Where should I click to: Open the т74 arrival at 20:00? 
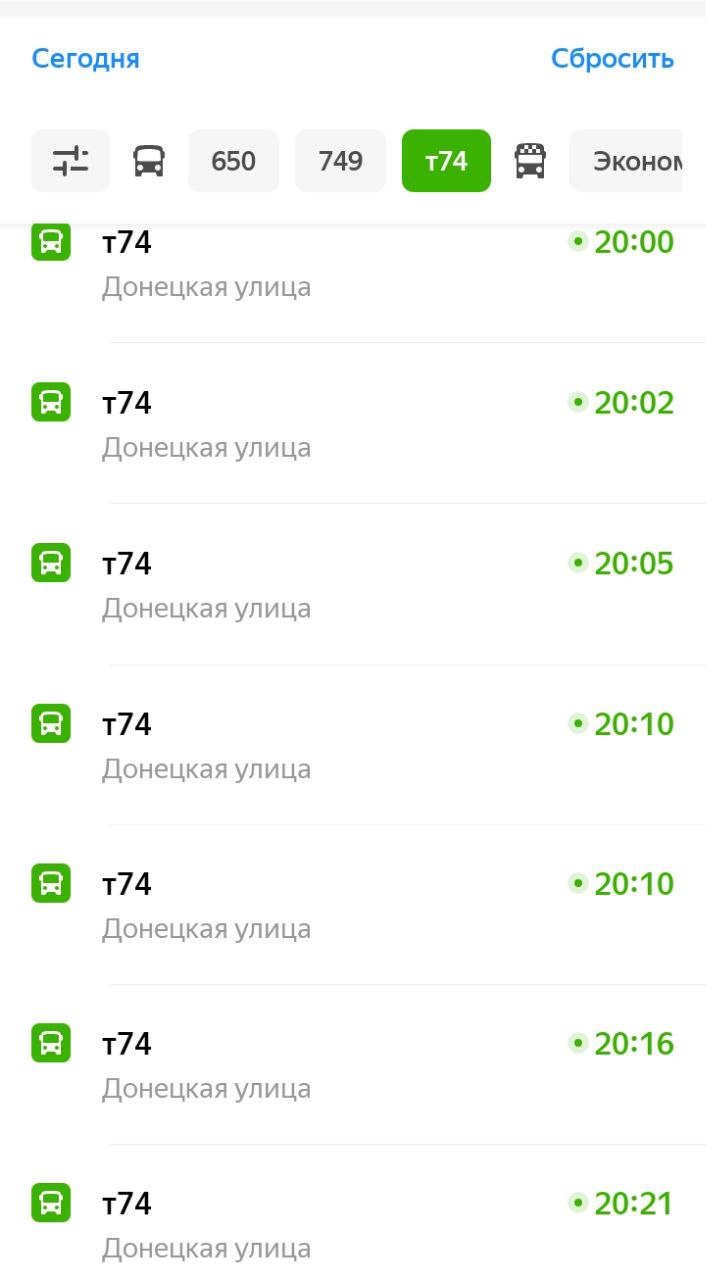[350, 263]
